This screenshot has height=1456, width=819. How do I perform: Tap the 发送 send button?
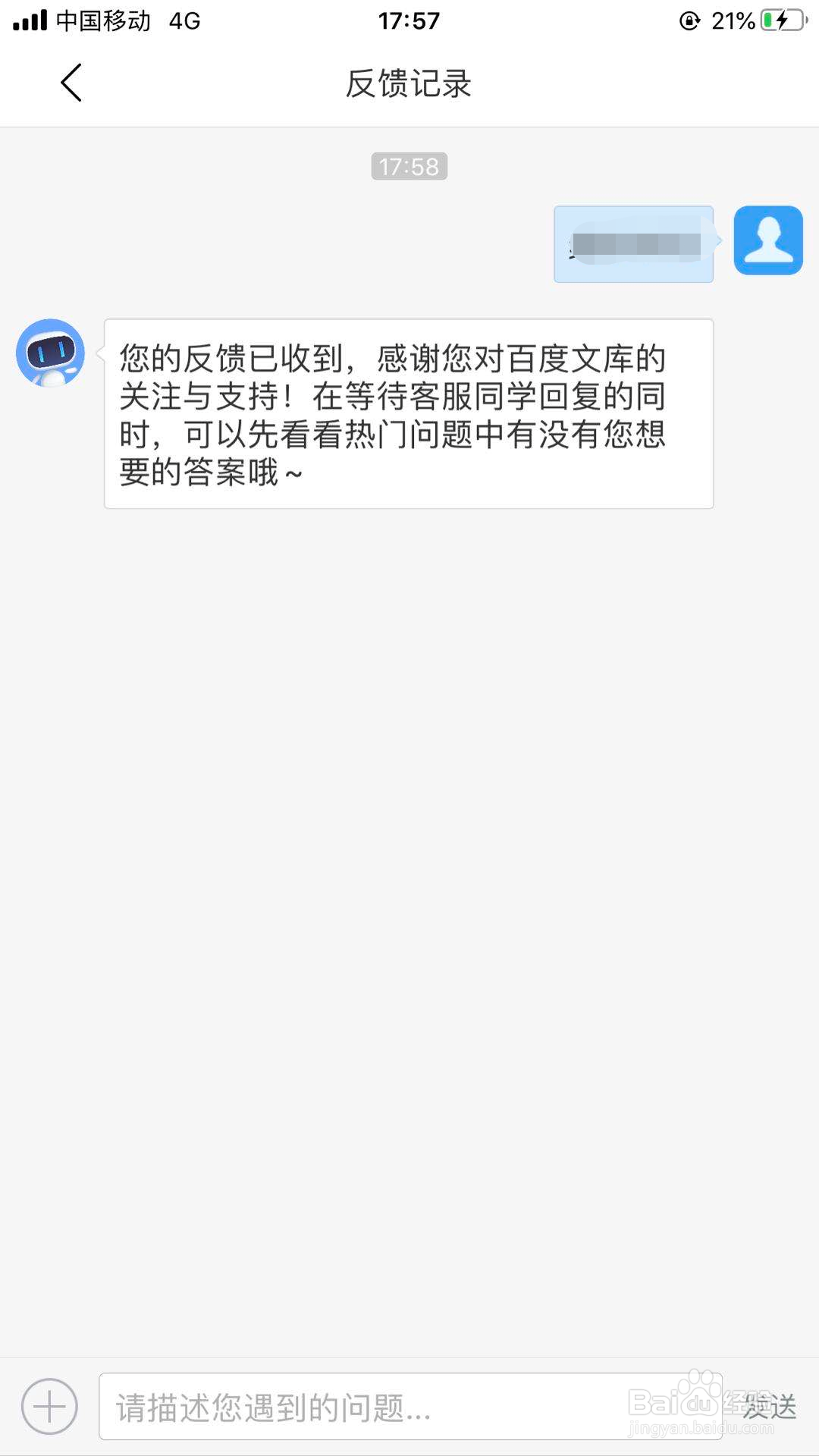tap(770, 1407)
